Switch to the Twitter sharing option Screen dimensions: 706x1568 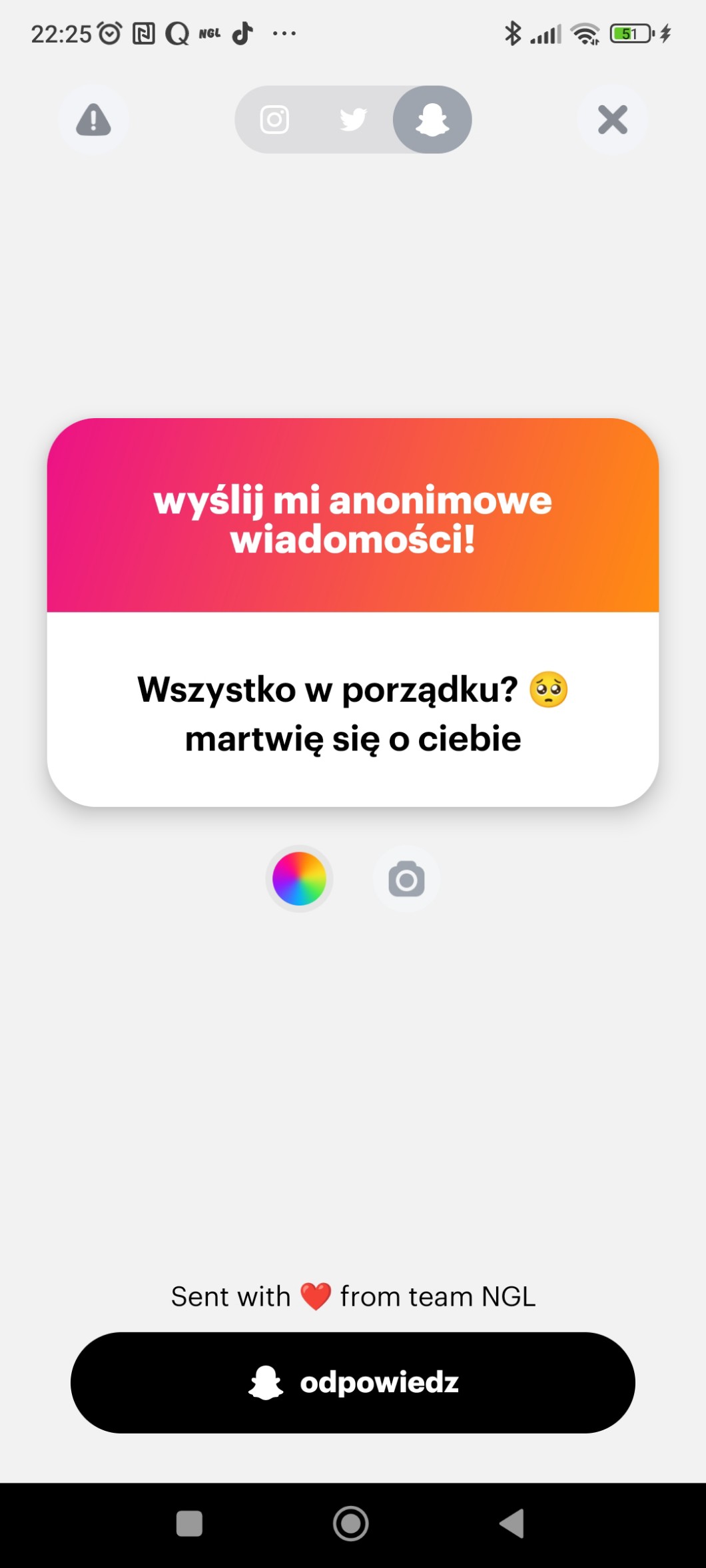353,120
